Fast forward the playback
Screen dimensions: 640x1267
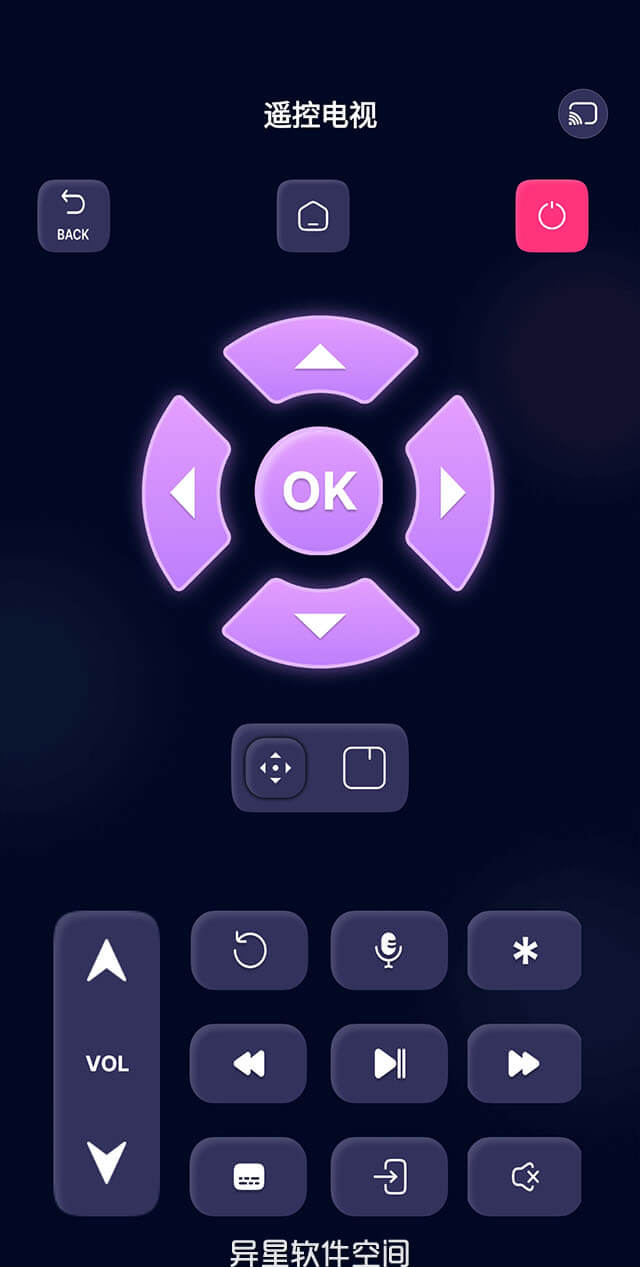point(524,1063)
